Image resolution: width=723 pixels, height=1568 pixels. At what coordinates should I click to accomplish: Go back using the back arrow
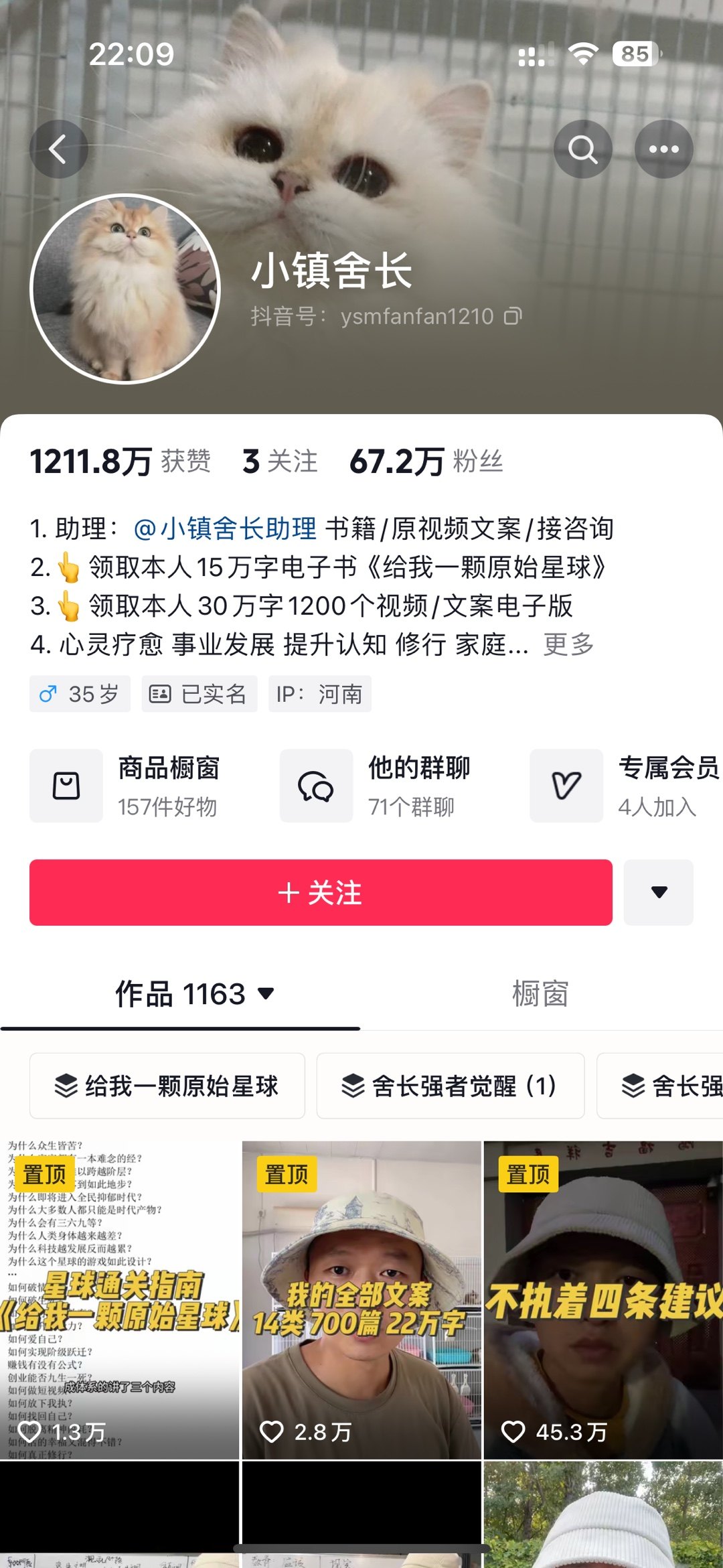(59, 149)
